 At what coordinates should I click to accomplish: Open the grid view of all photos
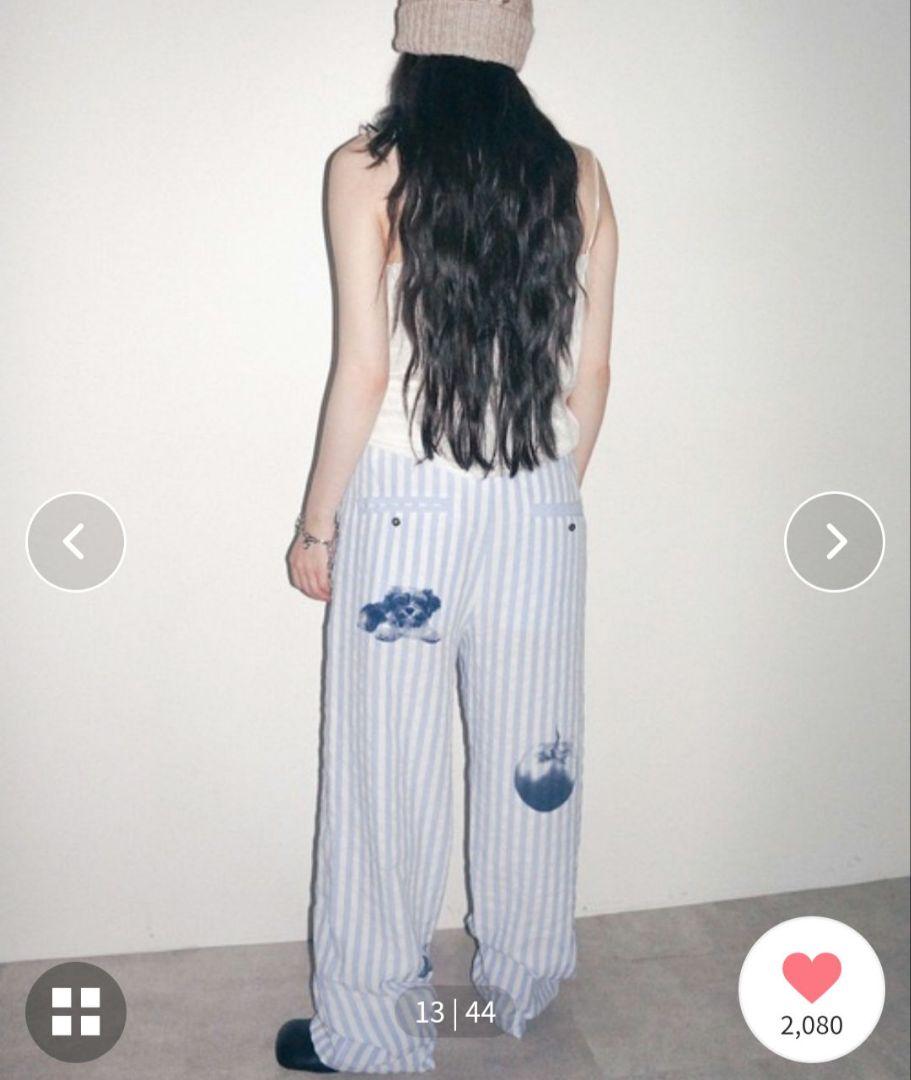[x=76, y=1011]
